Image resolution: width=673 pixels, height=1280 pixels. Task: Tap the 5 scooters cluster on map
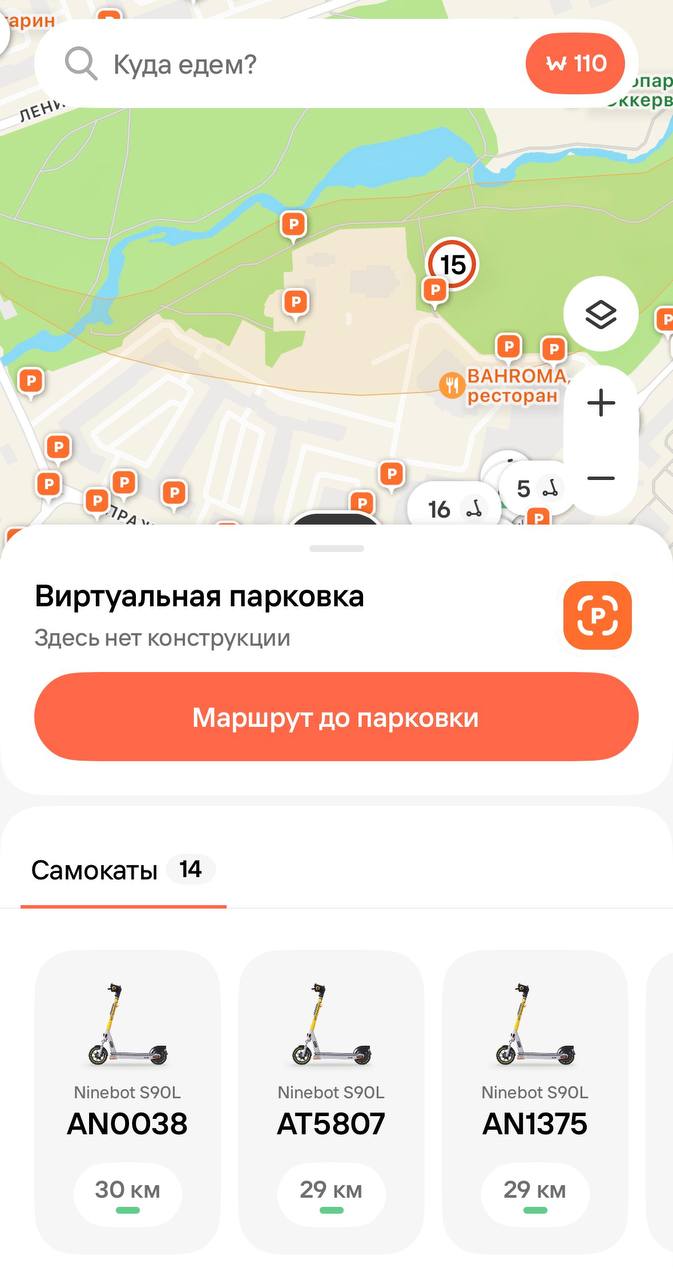pyautogui.click(x=536, y=490)
